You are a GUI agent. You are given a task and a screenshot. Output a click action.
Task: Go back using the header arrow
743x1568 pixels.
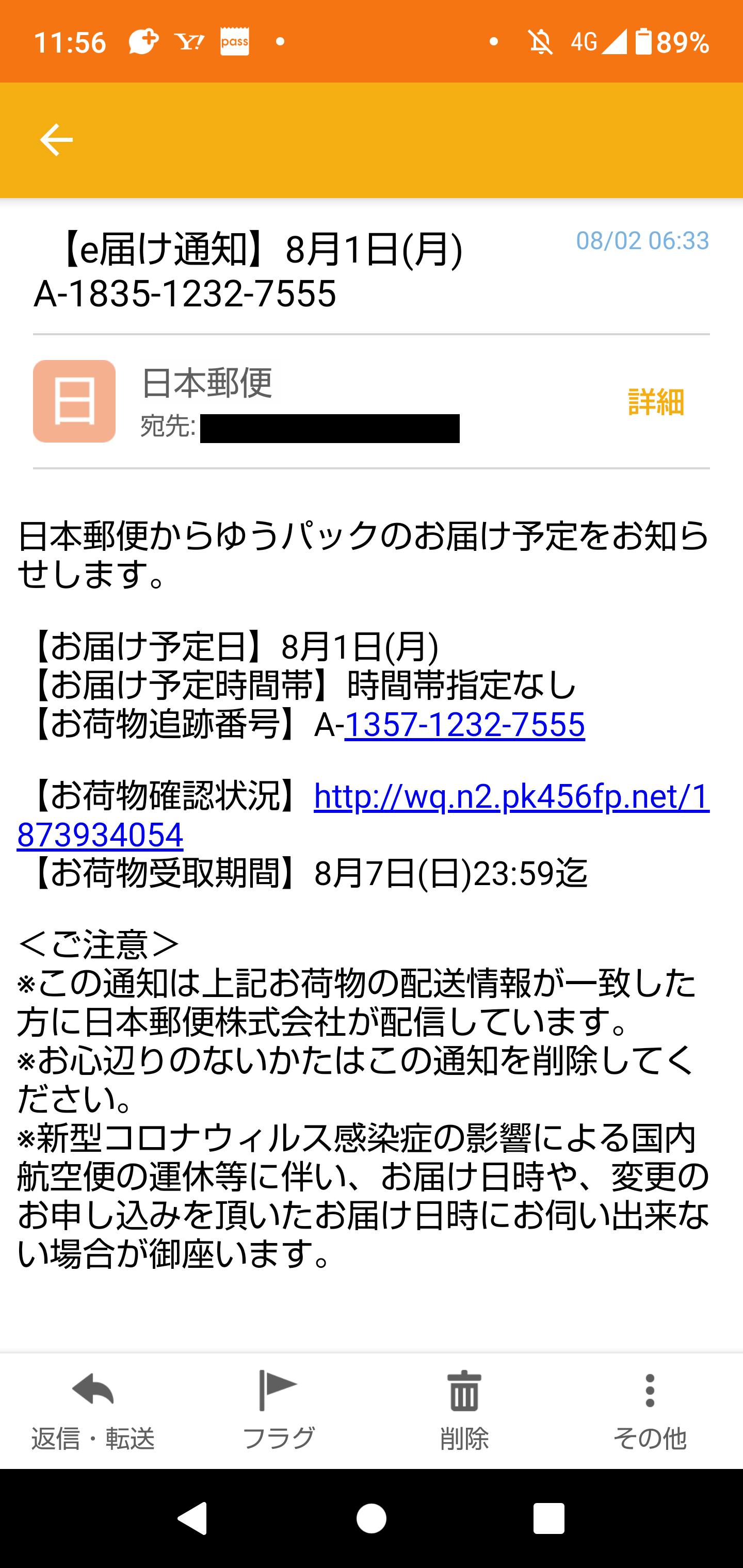coord(56,139)
